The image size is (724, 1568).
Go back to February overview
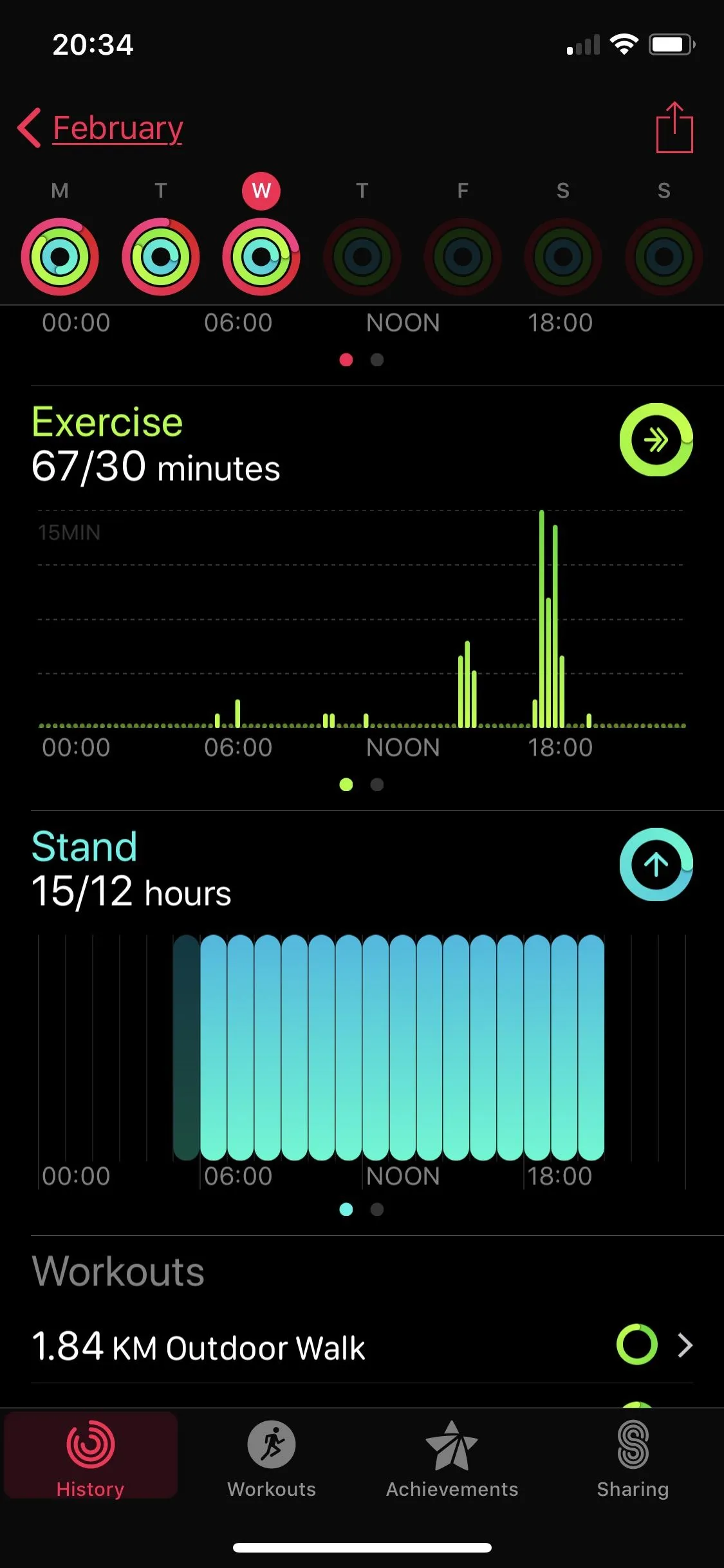(x=102, y=128)
